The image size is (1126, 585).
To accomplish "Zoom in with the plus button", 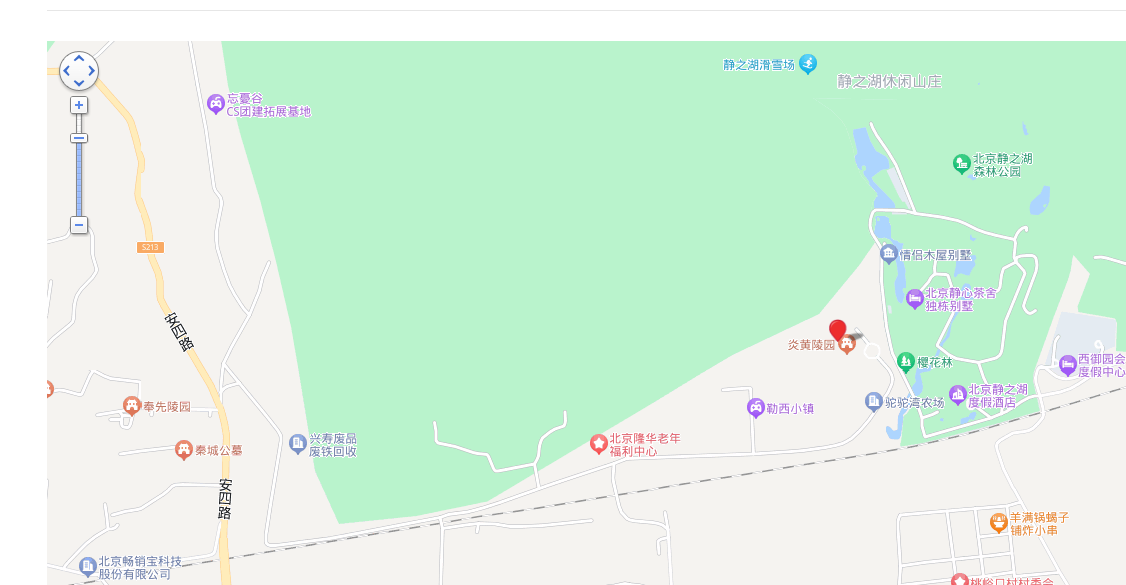I will [79, 105].
